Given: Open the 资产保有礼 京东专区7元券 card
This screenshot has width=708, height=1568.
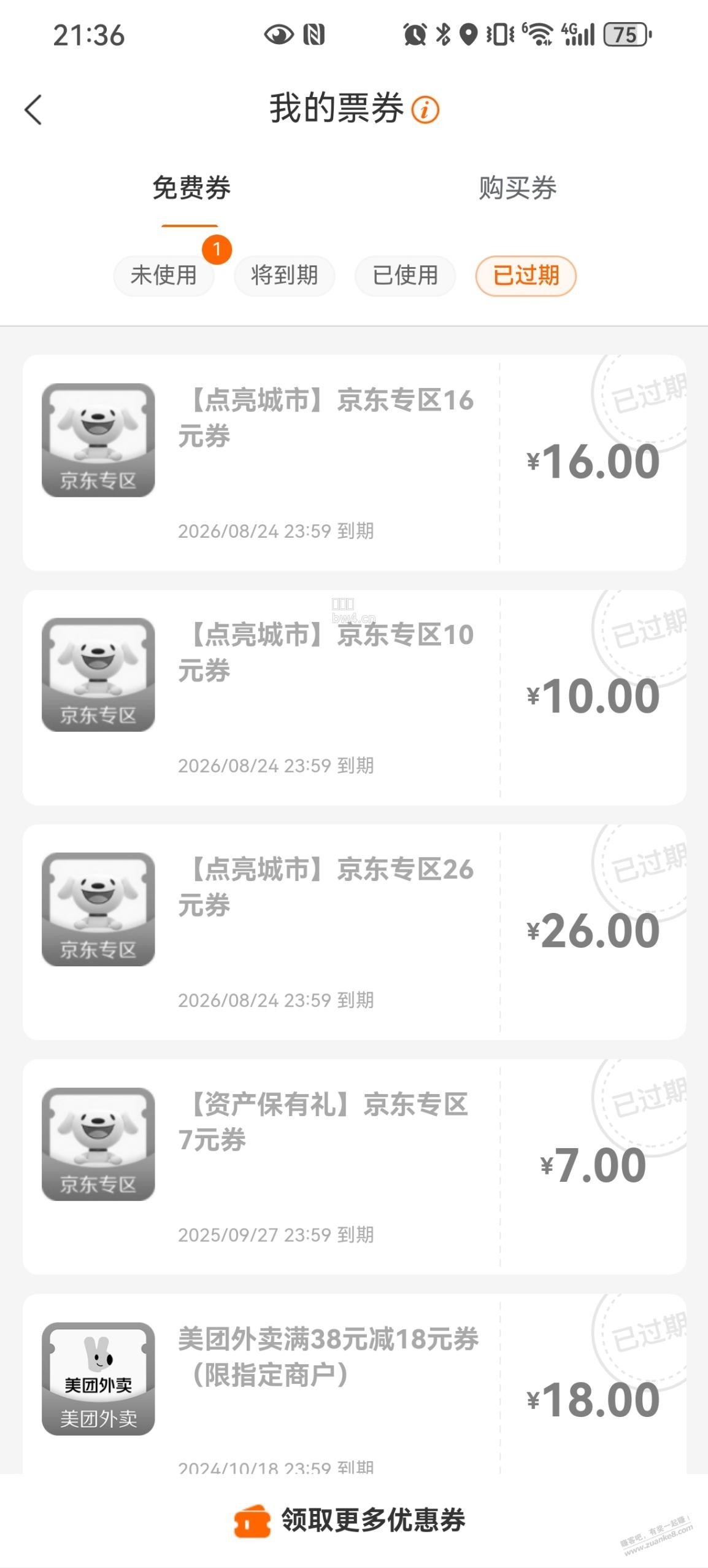Looking at the screenshot, I should click(x=354, y=1166).
